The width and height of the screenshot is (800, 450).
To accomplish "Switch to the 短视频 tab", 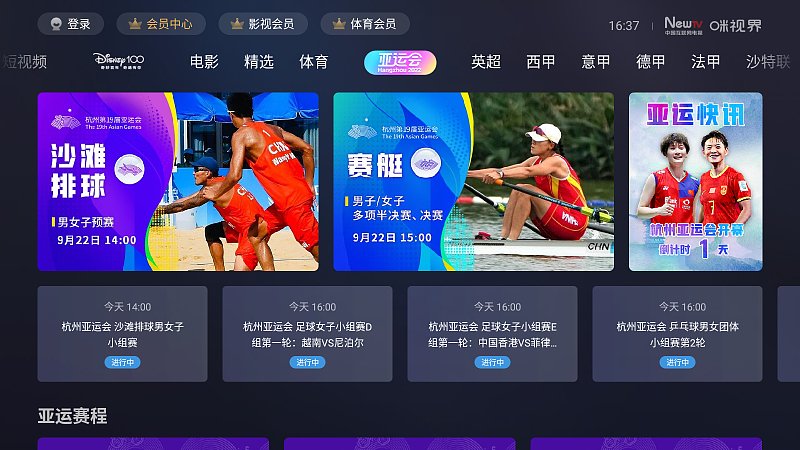I will [x=24, y=62].
